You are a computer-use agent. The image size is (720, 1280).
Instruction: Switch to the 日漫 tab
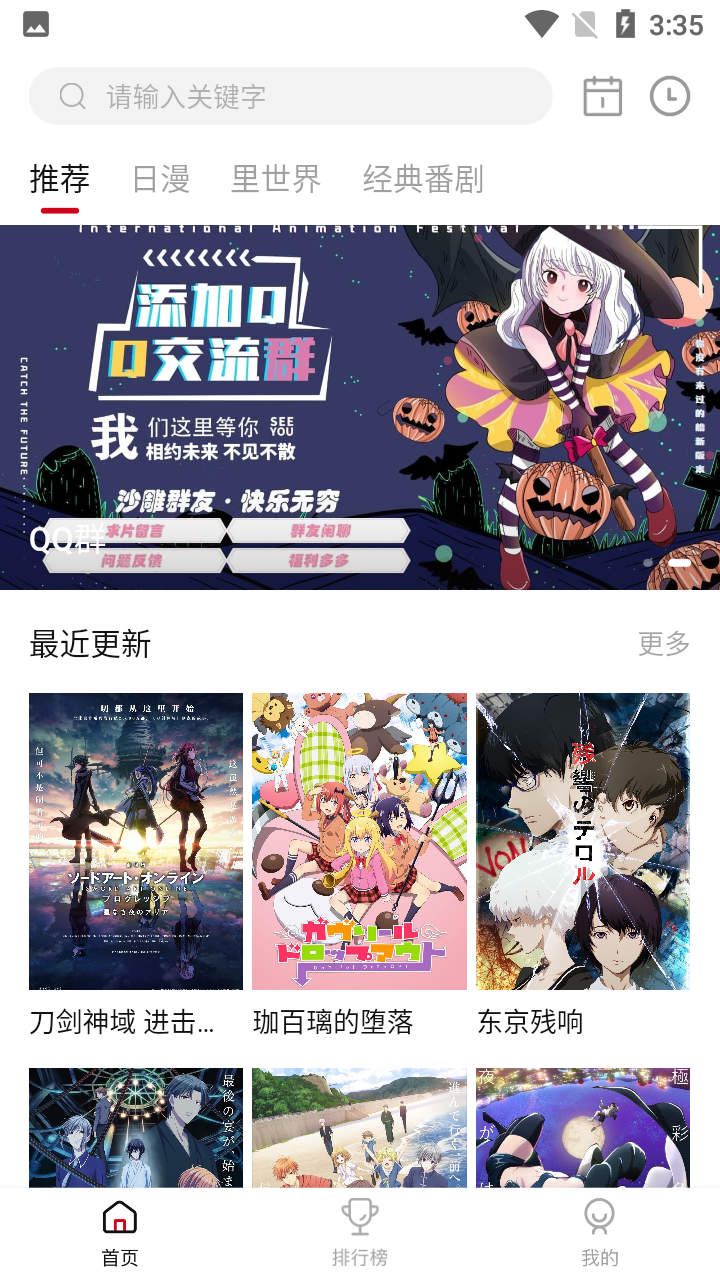click(x=161, y=179)
